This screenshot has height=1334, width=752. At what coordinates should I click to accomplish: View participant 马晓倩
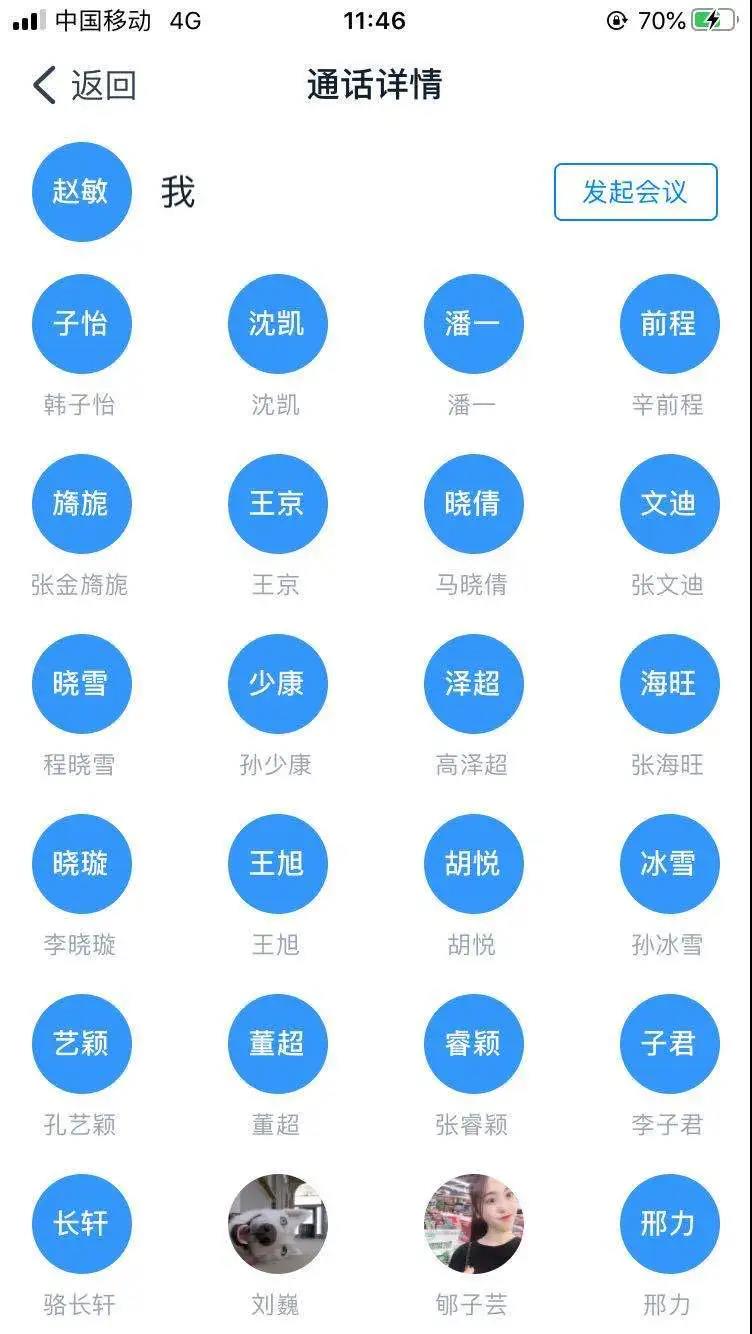coord(473,504)
